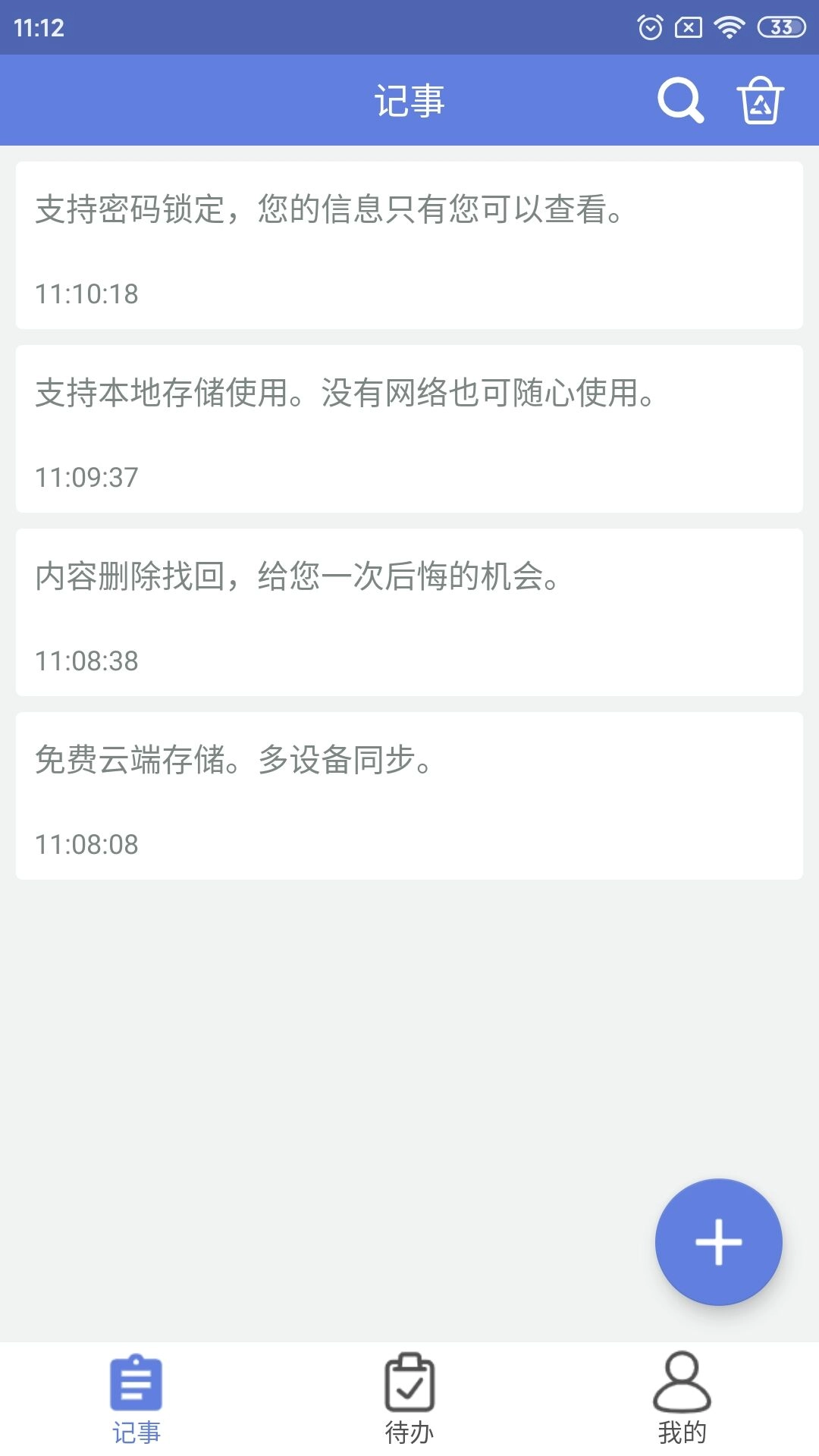This screenshot has width=819, height=1456.
Task: Open the note about 内容删除找回
Action: pyautogui.click(x=409, y=612)
